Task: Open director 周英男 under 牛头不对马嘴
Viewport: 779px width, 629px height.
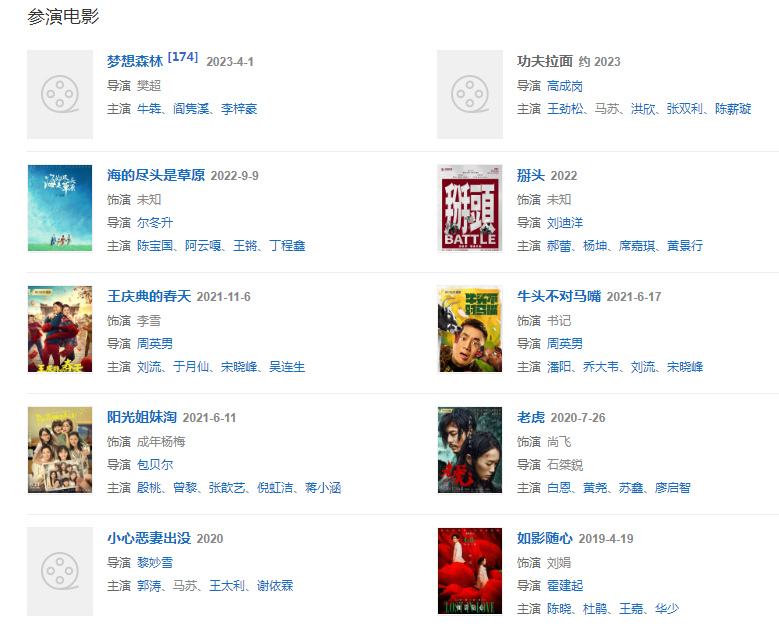Action: pyautogui.click(x=565, y=343)
